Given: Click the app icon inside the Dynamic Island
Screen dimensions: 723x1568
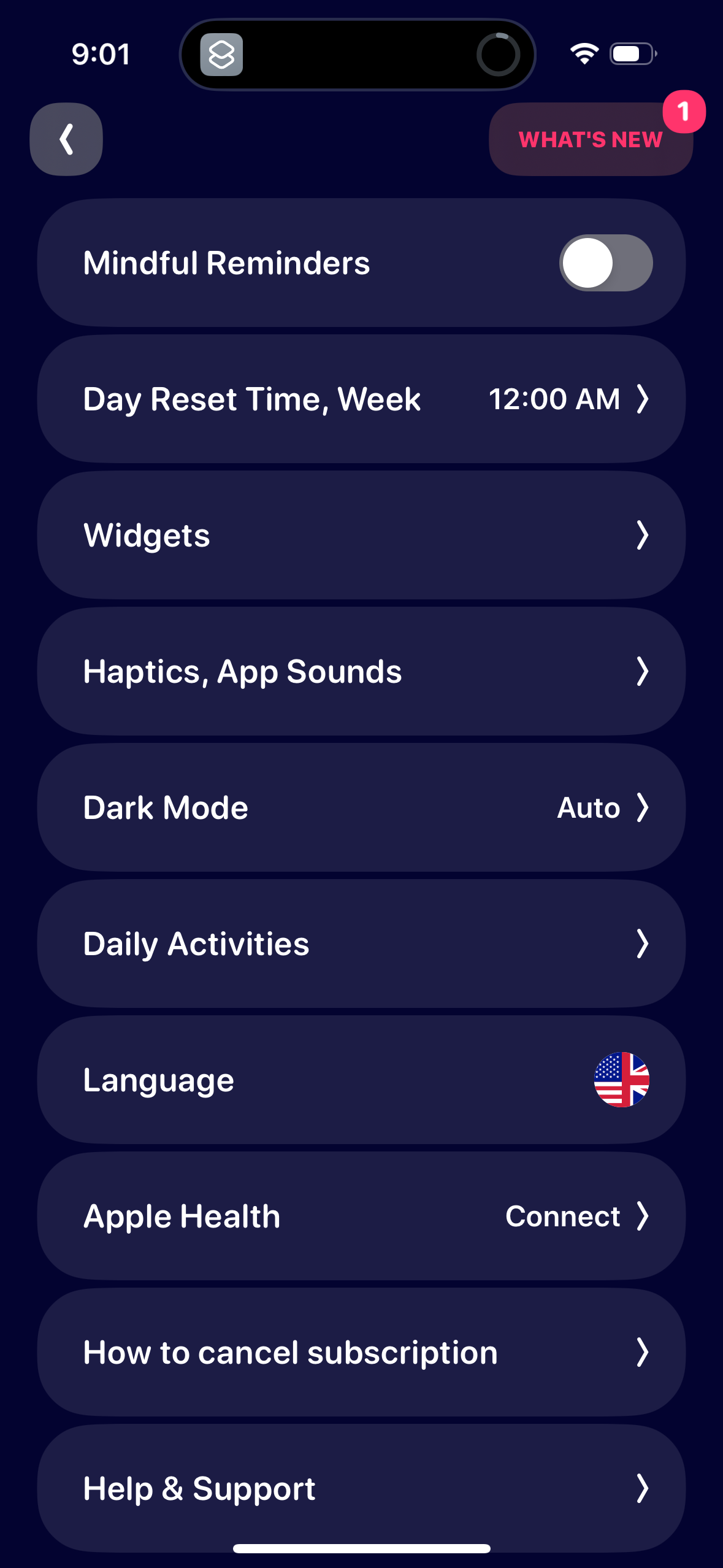Looking at the screenshot, I should [222, 55].
